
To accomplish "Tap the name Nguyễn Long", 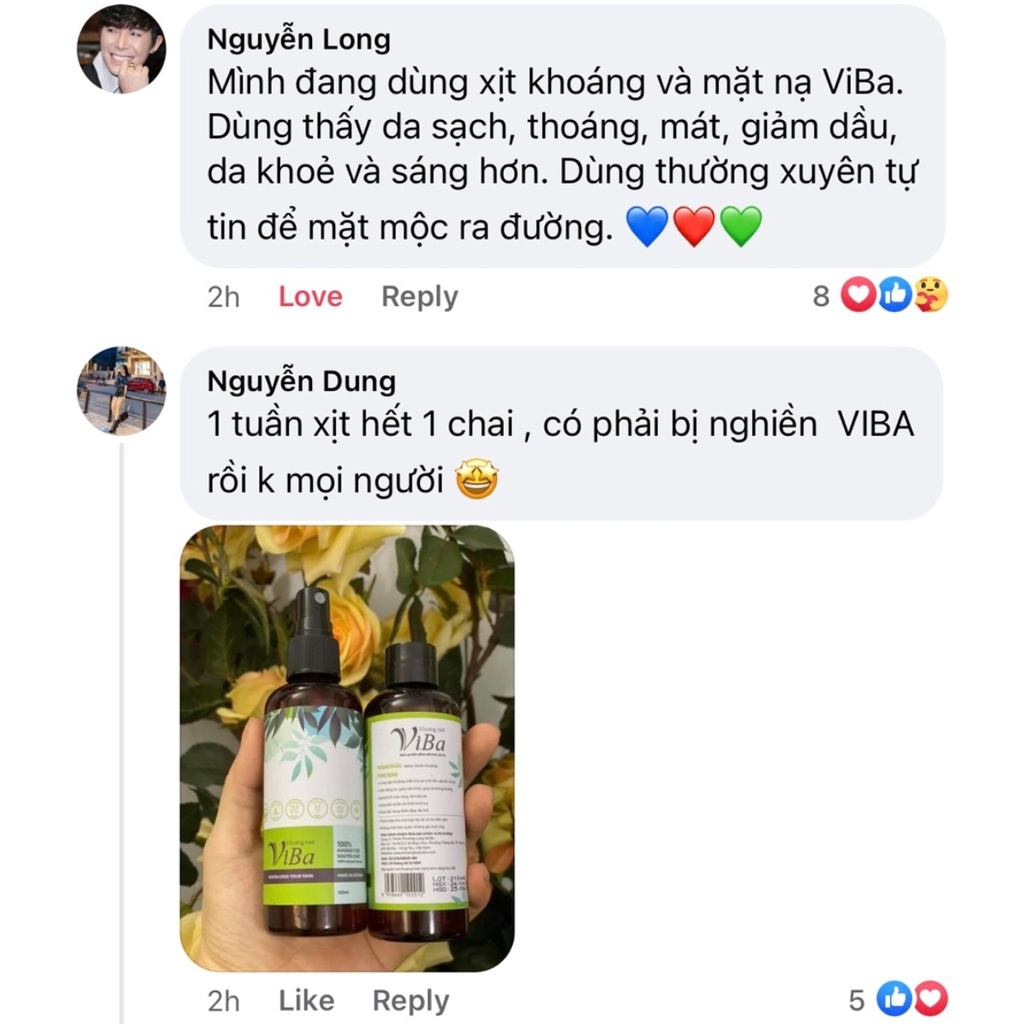I will (298, 40).
